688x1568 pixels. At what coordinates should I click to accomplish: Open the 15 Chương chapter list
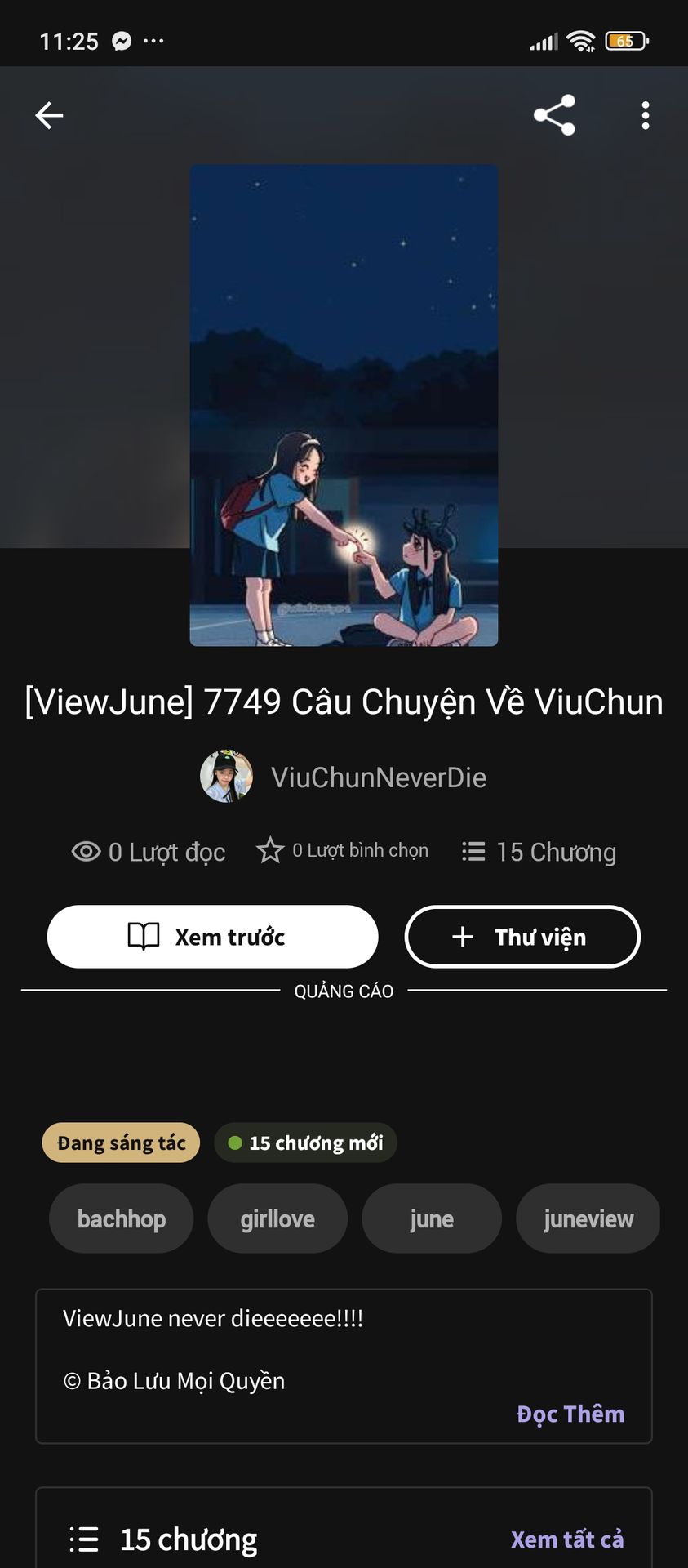[x=539, y=852]
